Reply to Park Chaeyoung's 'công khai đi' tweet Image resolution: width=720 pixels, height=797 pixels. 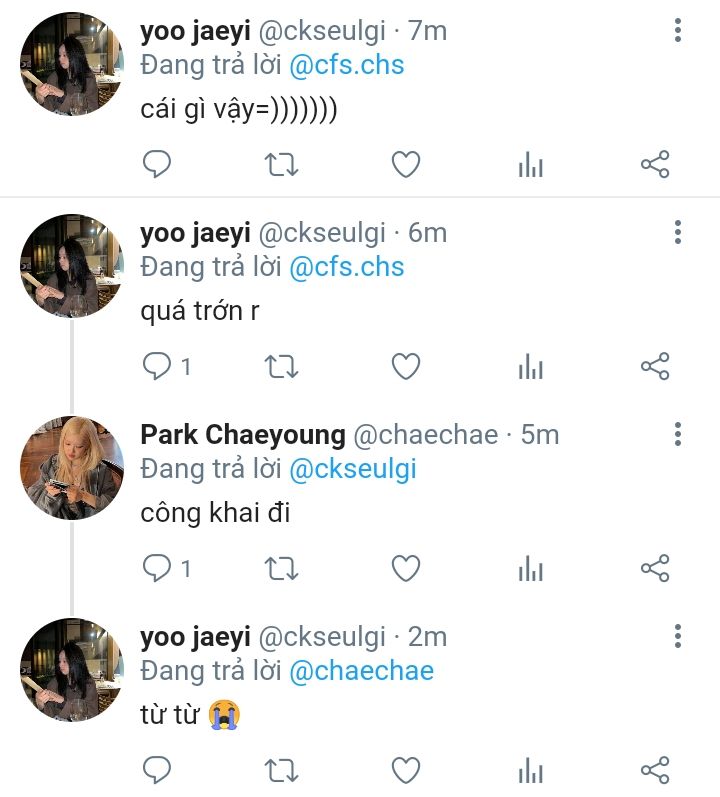tap(157, 569)
